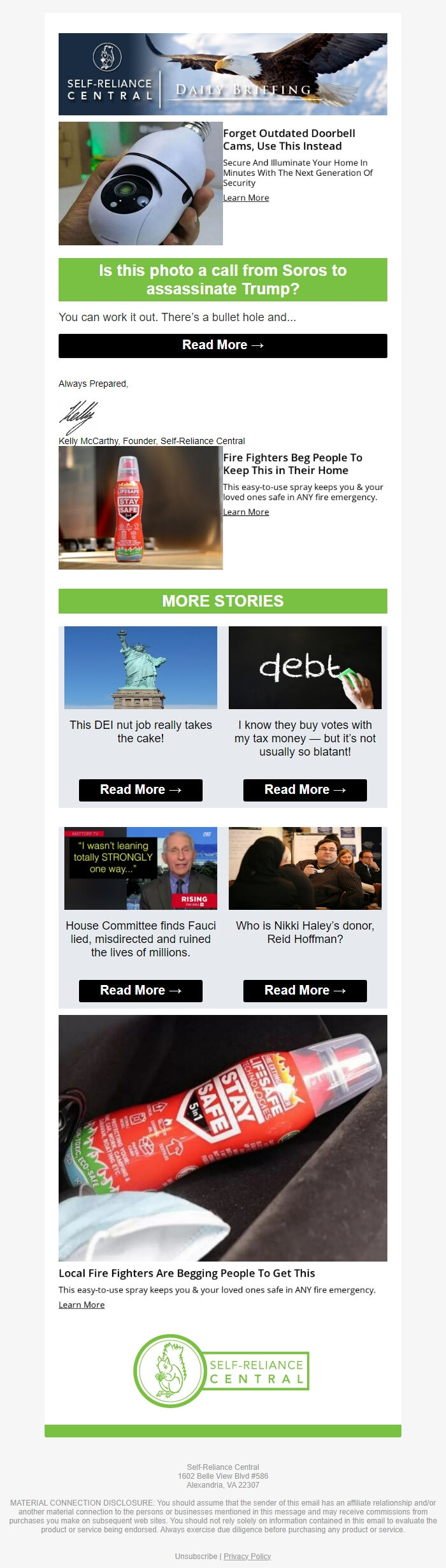446x1568 pixels.
Task: Read More on House Committee Fauci story
Action: (140, 991)
